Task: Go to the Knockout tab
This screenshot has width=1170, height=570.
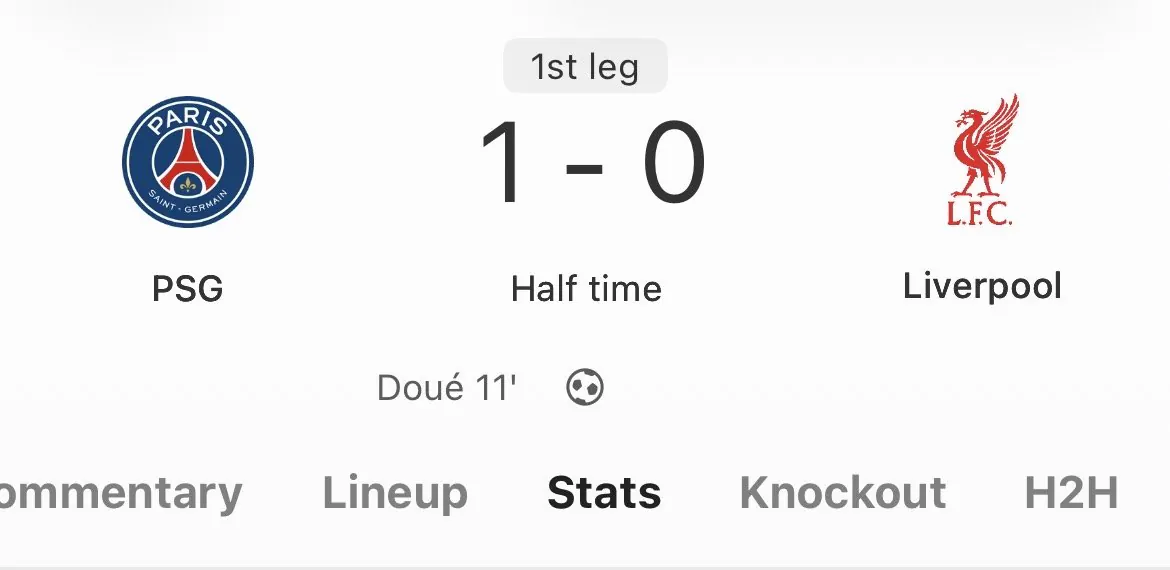Action: pos(842,493)
